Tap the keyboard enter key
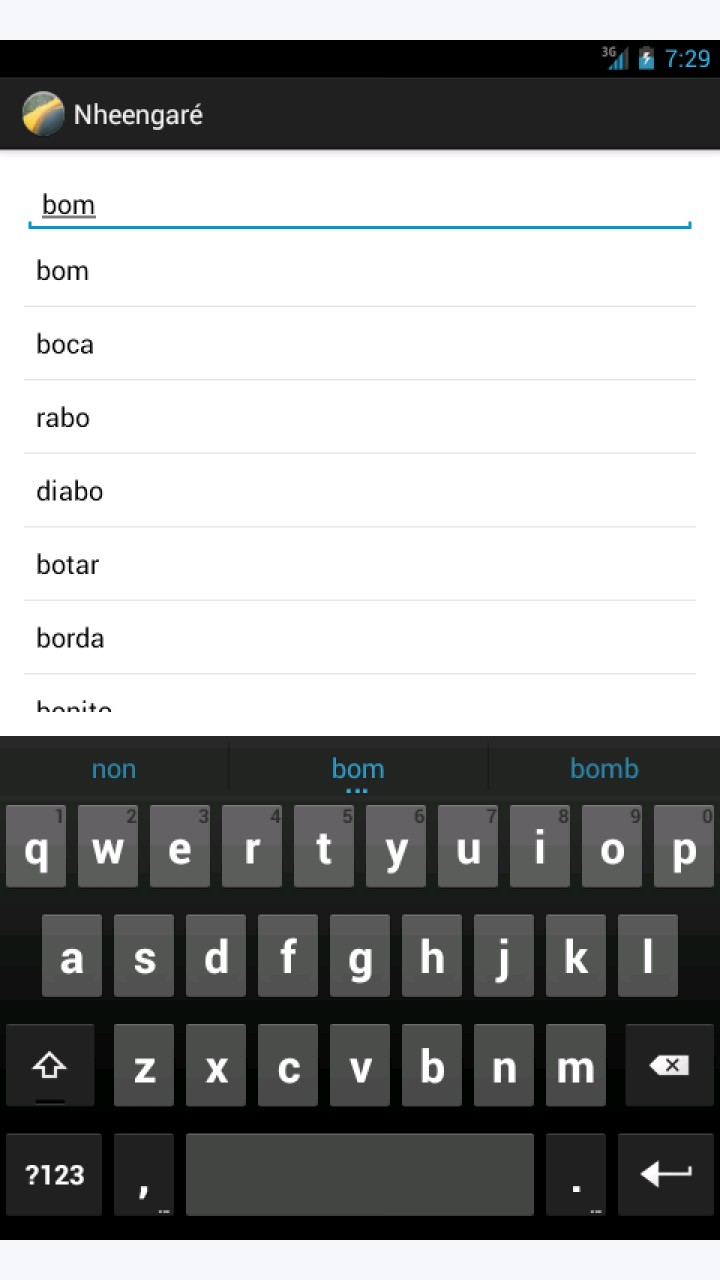The width and height of the screenshot is (720, 1280). pos(666,1174)
